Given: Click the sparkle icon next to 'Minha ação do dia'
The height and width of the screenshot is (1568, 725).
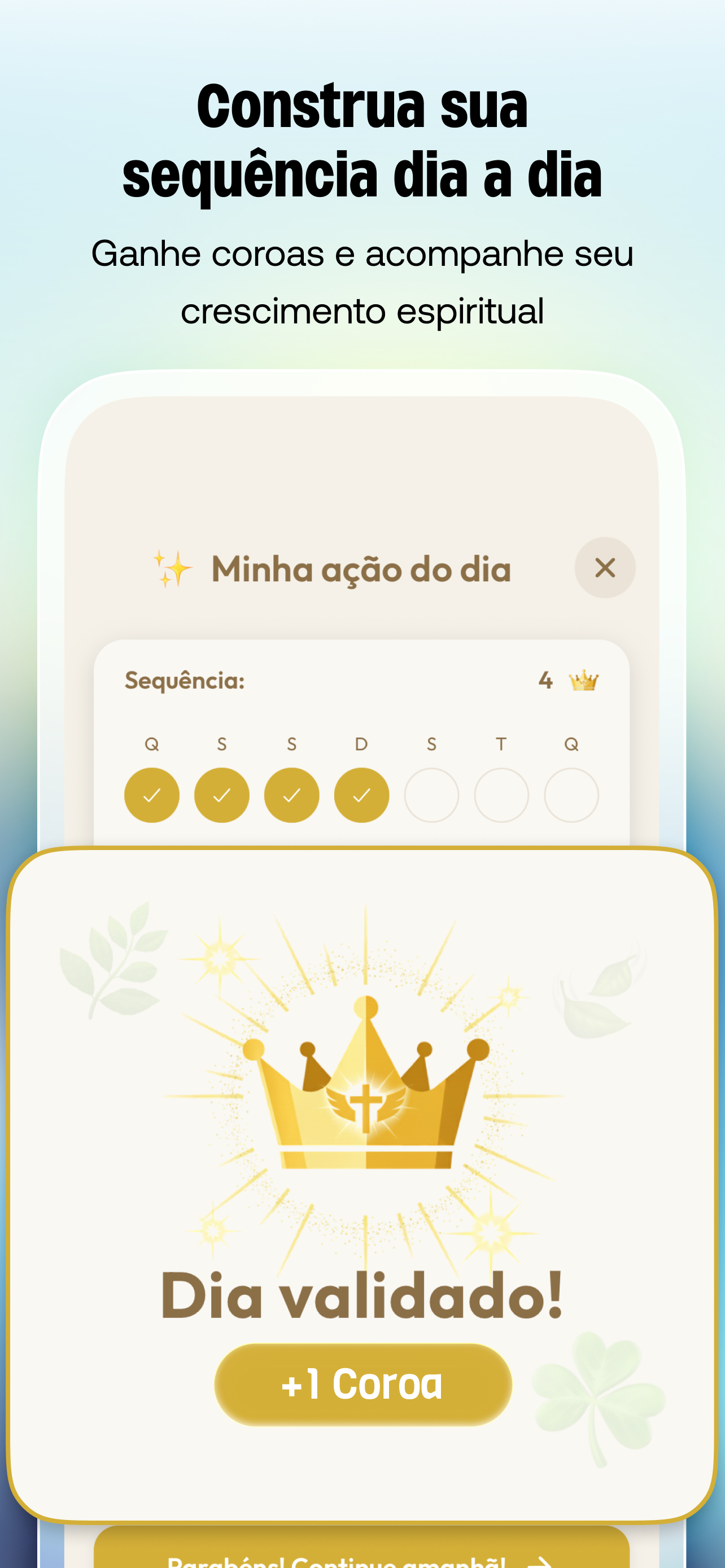Looking at the screenshot, I should coord(174,567).
